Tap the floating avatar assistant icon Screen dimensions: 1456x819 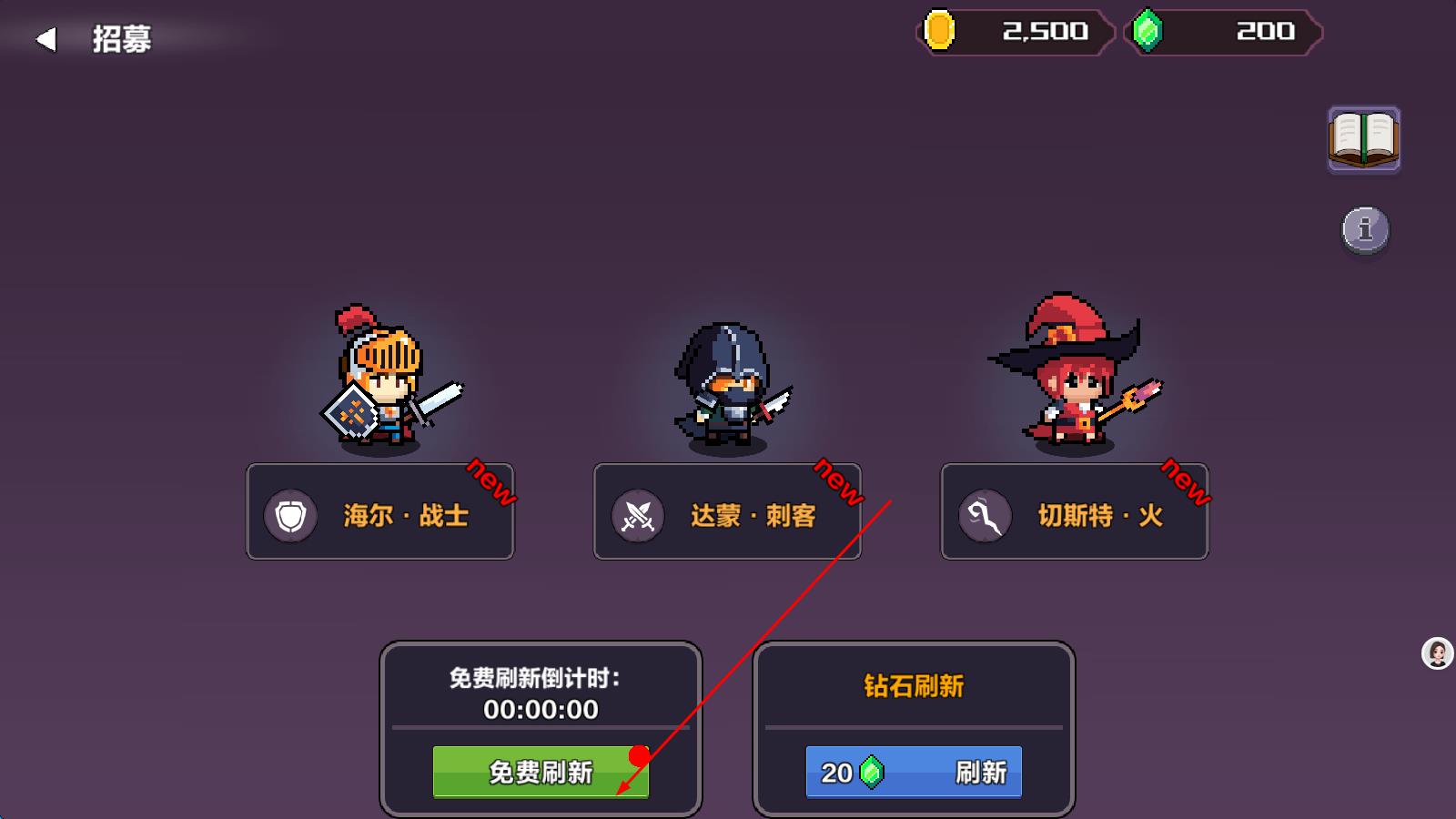tap(1437, 653)
